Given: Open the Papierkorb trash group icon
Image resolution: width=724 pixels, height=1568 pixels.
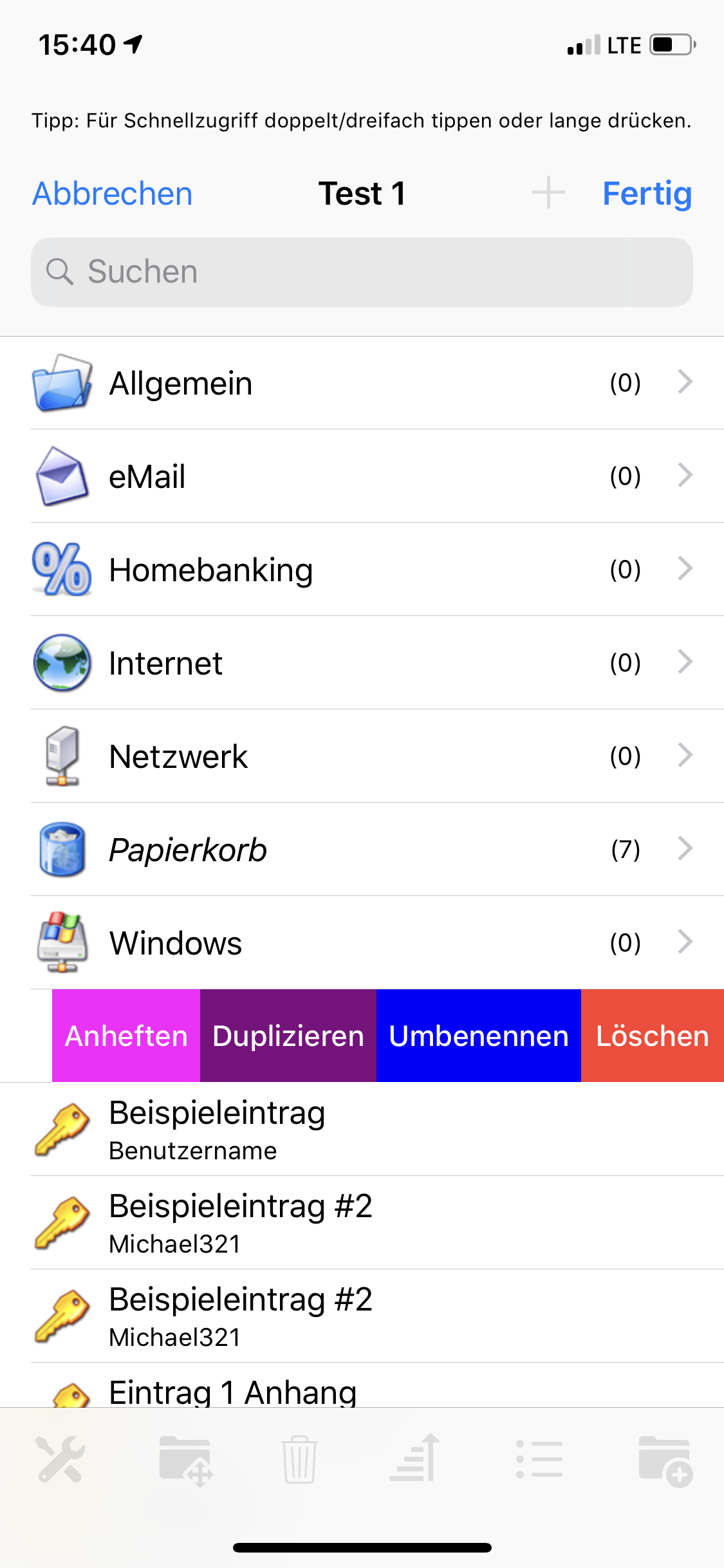Looking at the screenshot, I should [61, 849].
